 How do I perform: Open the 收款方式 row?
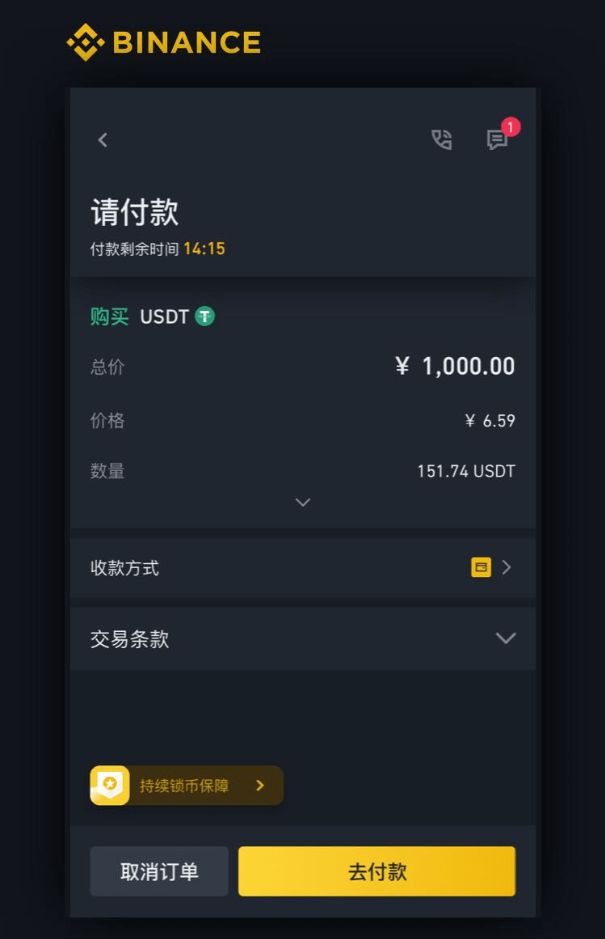click(302, 568)
